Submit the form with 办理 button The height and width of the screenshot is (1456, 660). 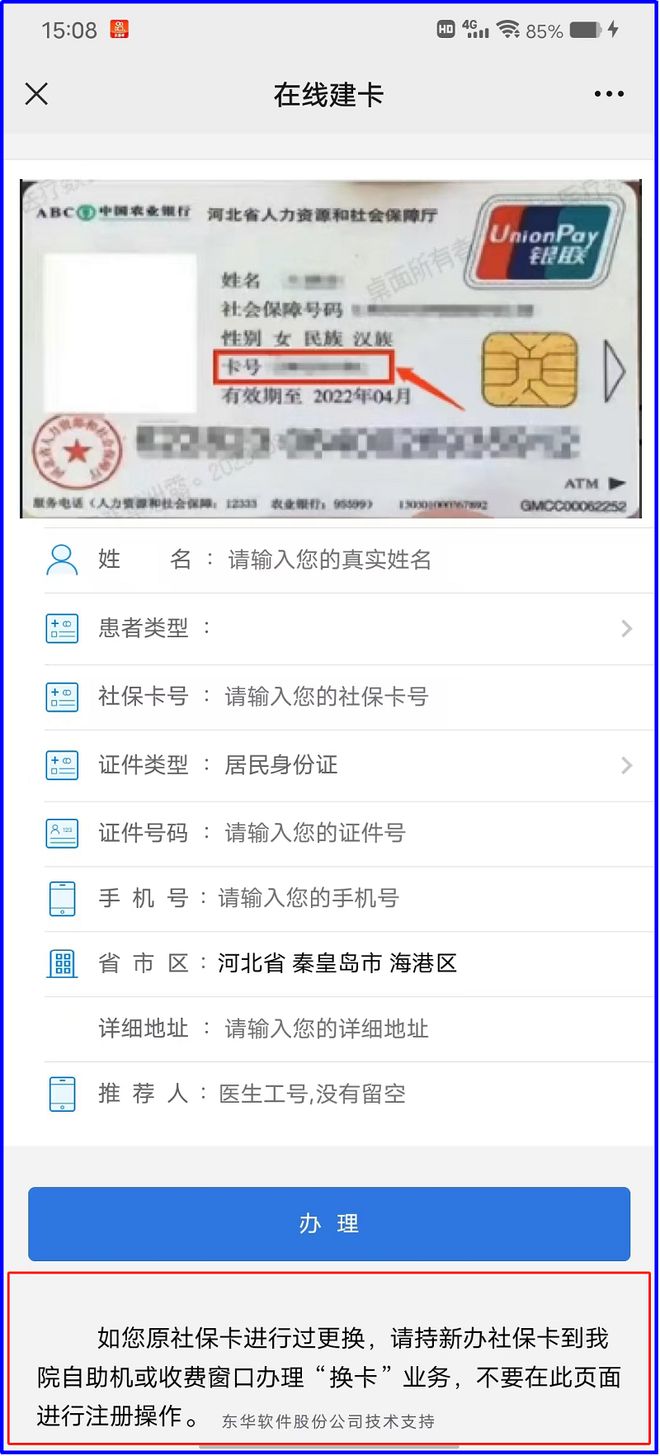pos(329,1224)
